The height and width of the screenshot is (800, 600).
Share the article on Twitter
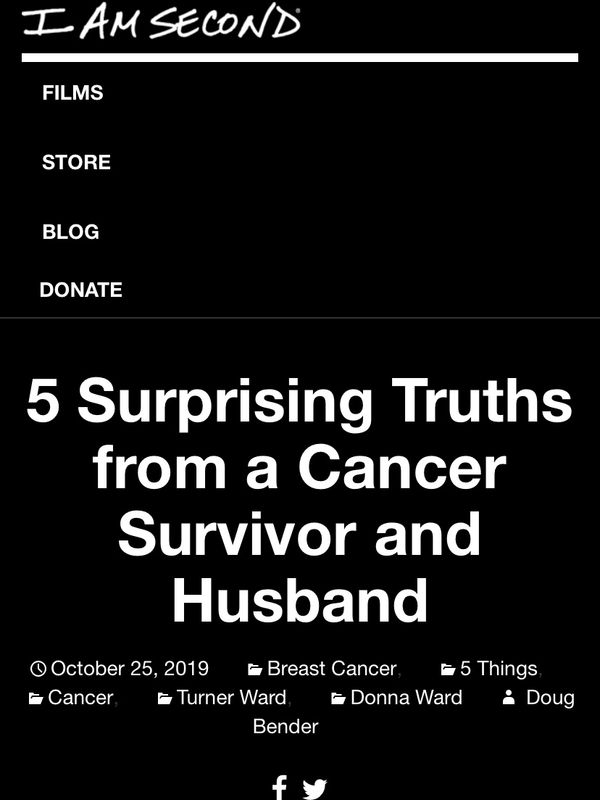click(x=315, y=788)
